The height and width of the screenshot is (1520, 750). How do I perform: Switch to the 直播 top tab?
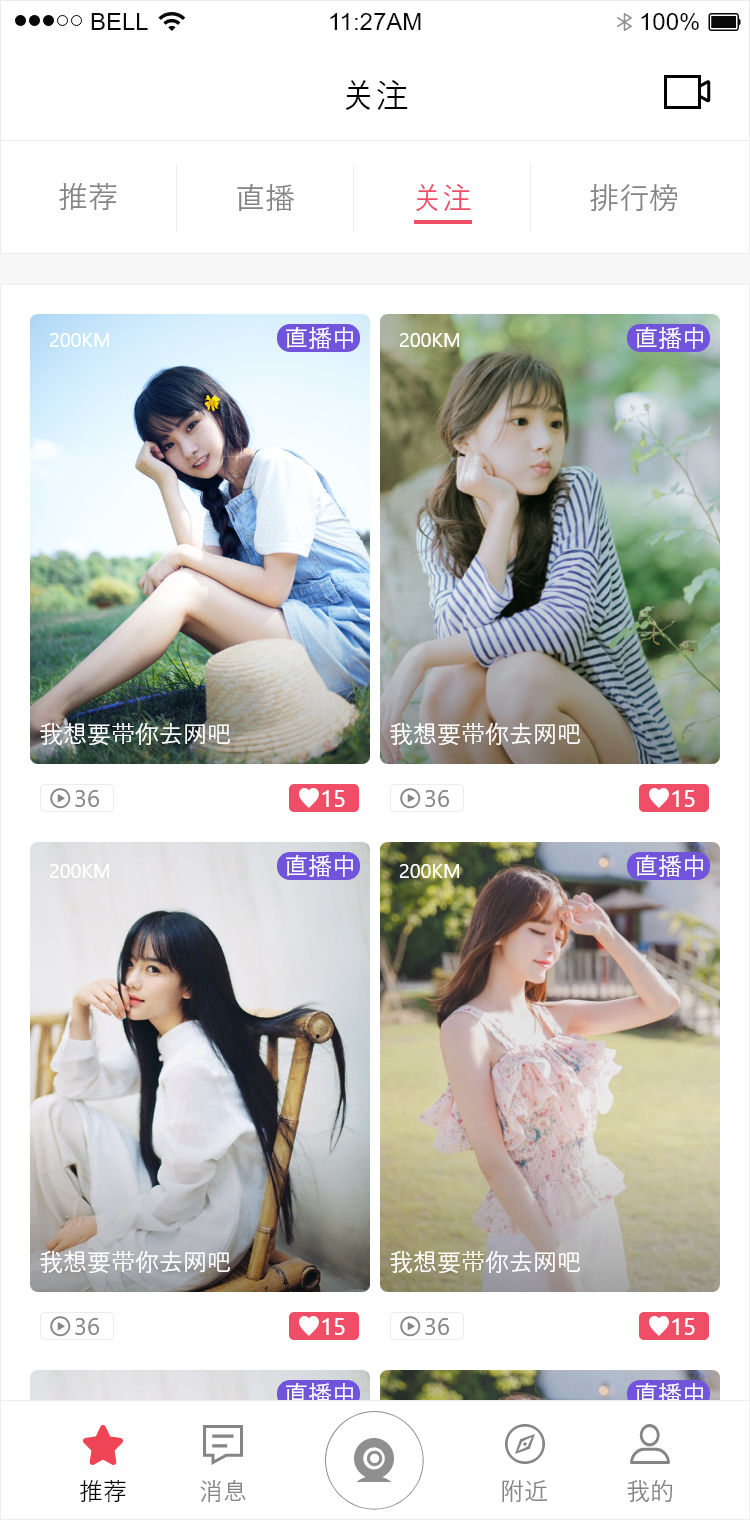(x=265, y=198)
